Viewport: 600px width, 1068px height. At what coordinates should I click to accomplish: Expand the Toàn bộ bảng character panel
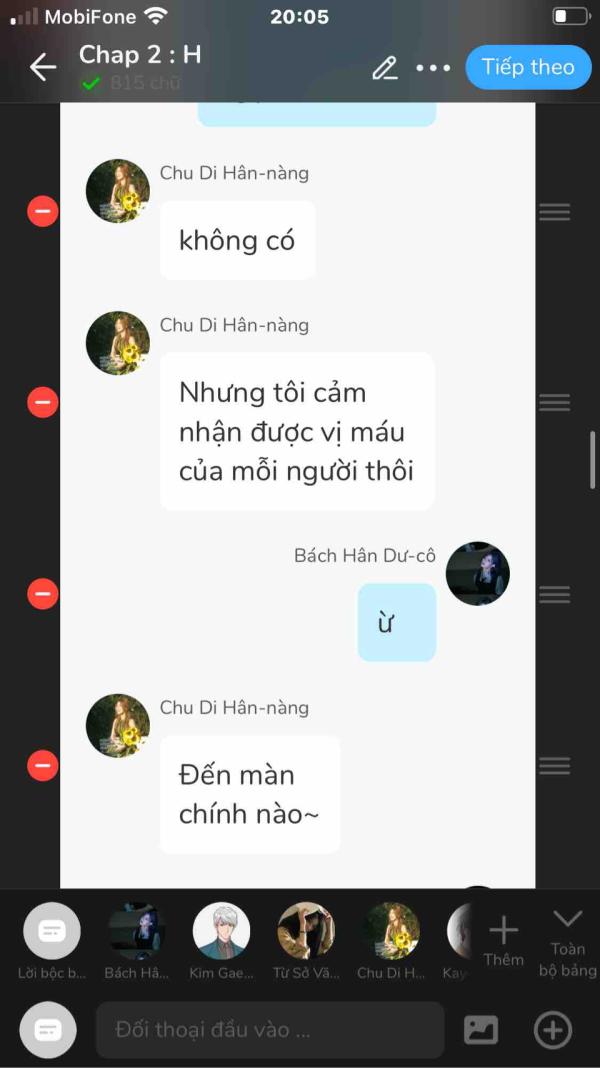[567, 940]
